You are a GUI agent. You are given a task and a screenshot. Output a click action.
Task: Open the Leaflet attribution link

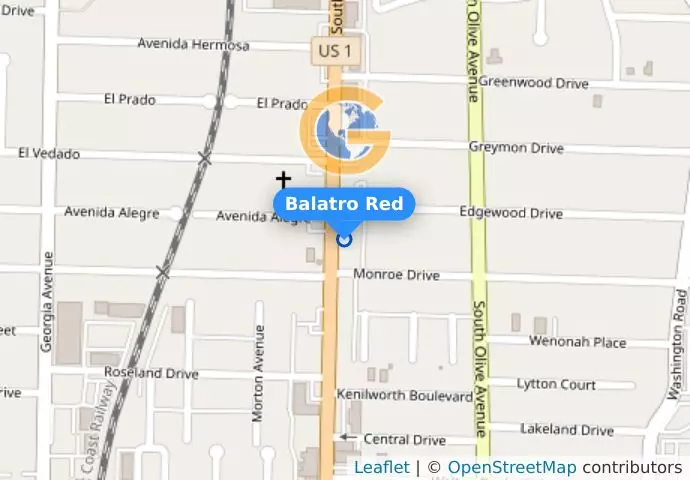click(381, 467)
